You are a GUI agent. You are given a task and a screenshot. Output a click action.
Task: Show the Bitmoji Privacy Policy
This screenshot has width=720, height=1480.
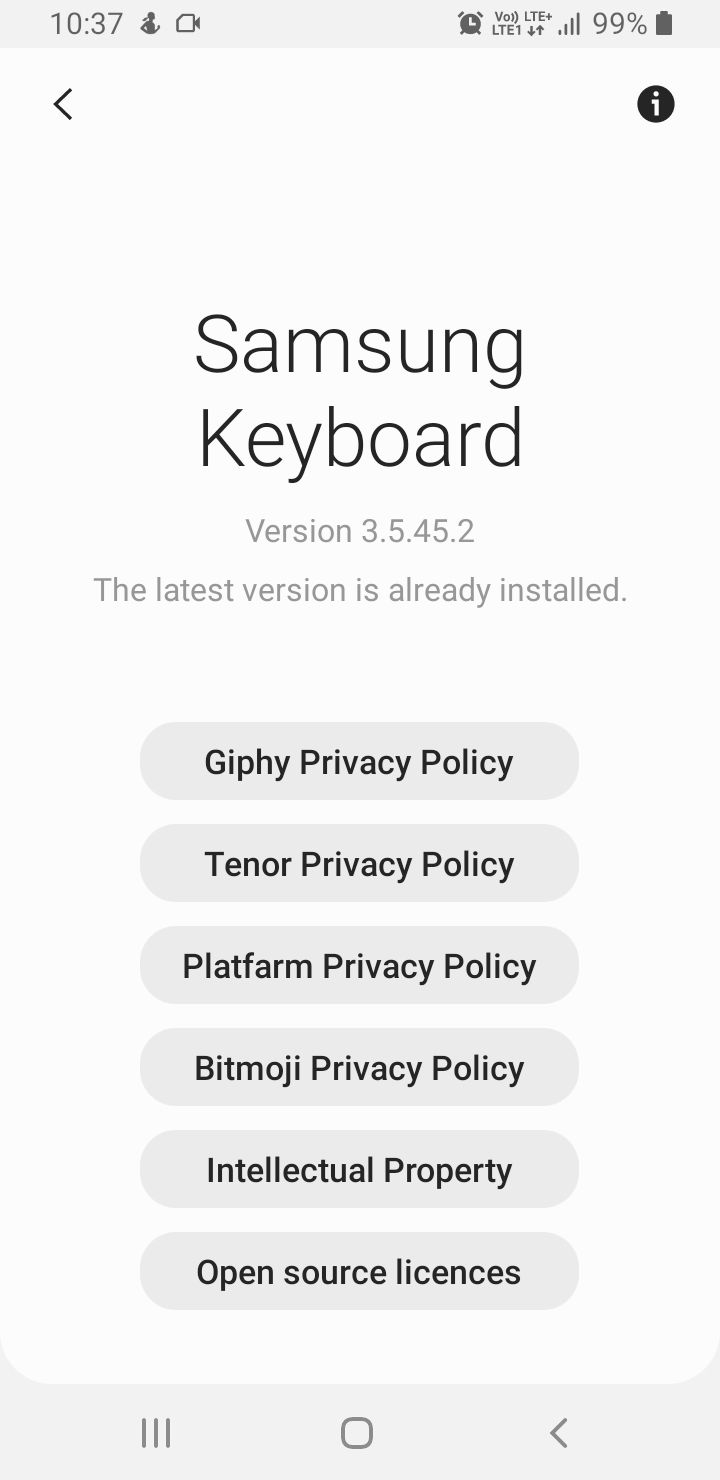tap(359, 1068)
